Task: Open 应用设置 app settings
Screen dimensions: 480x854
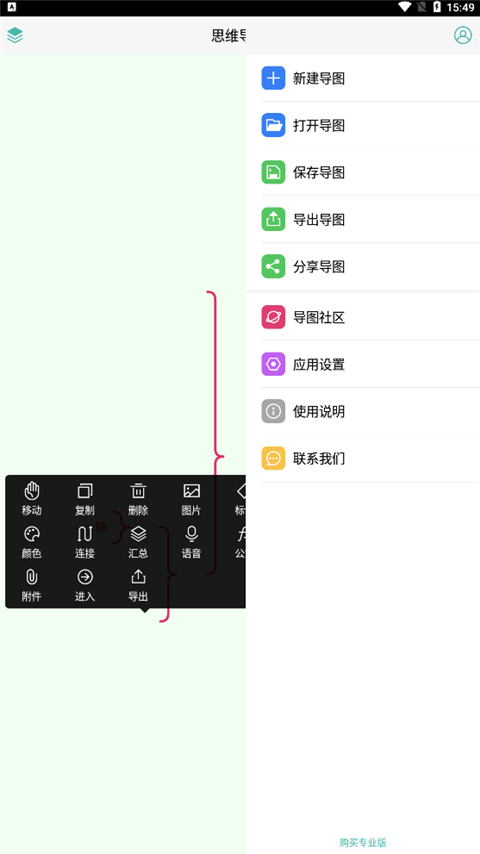Action: tap(370, 364)
